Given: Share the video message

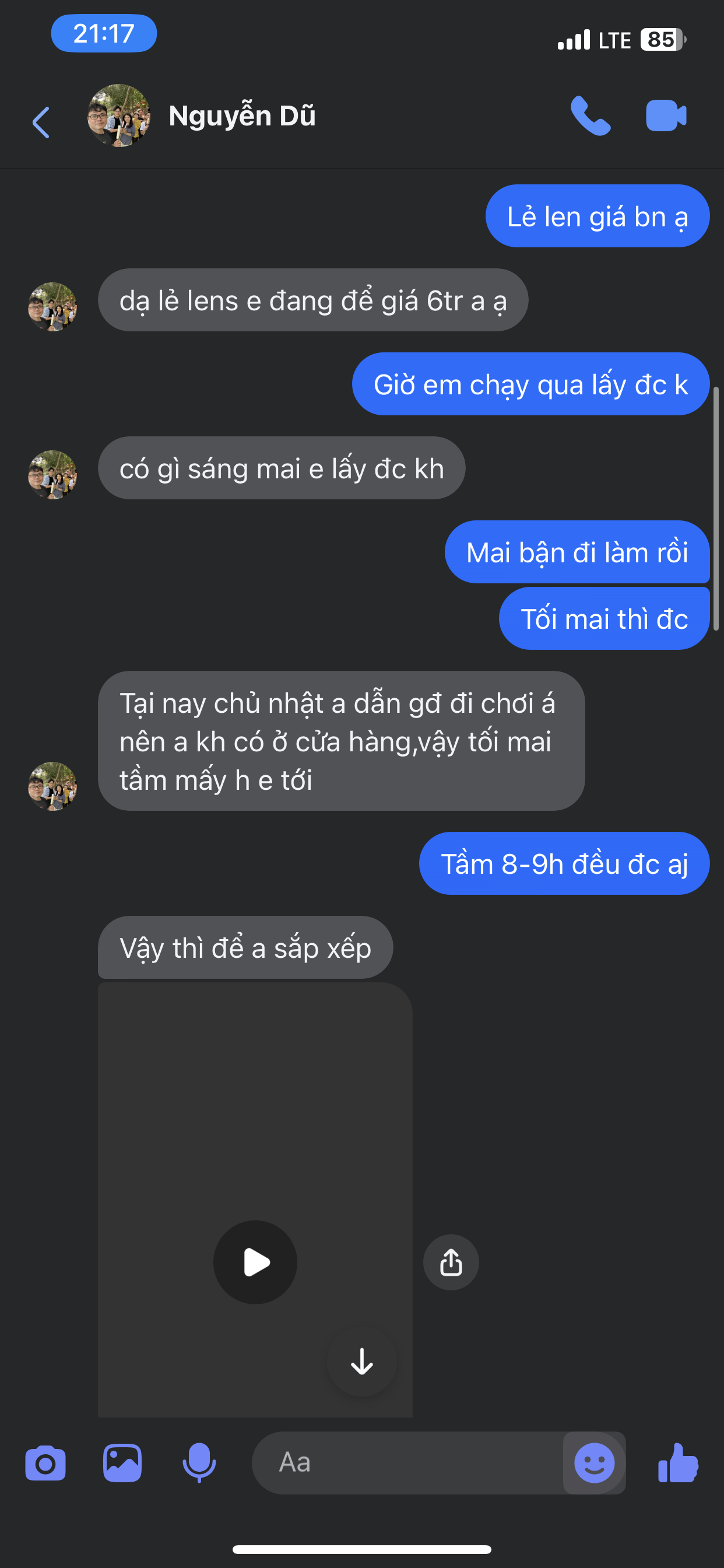Looking at the screenshot, I should (x=451, y=1262).
